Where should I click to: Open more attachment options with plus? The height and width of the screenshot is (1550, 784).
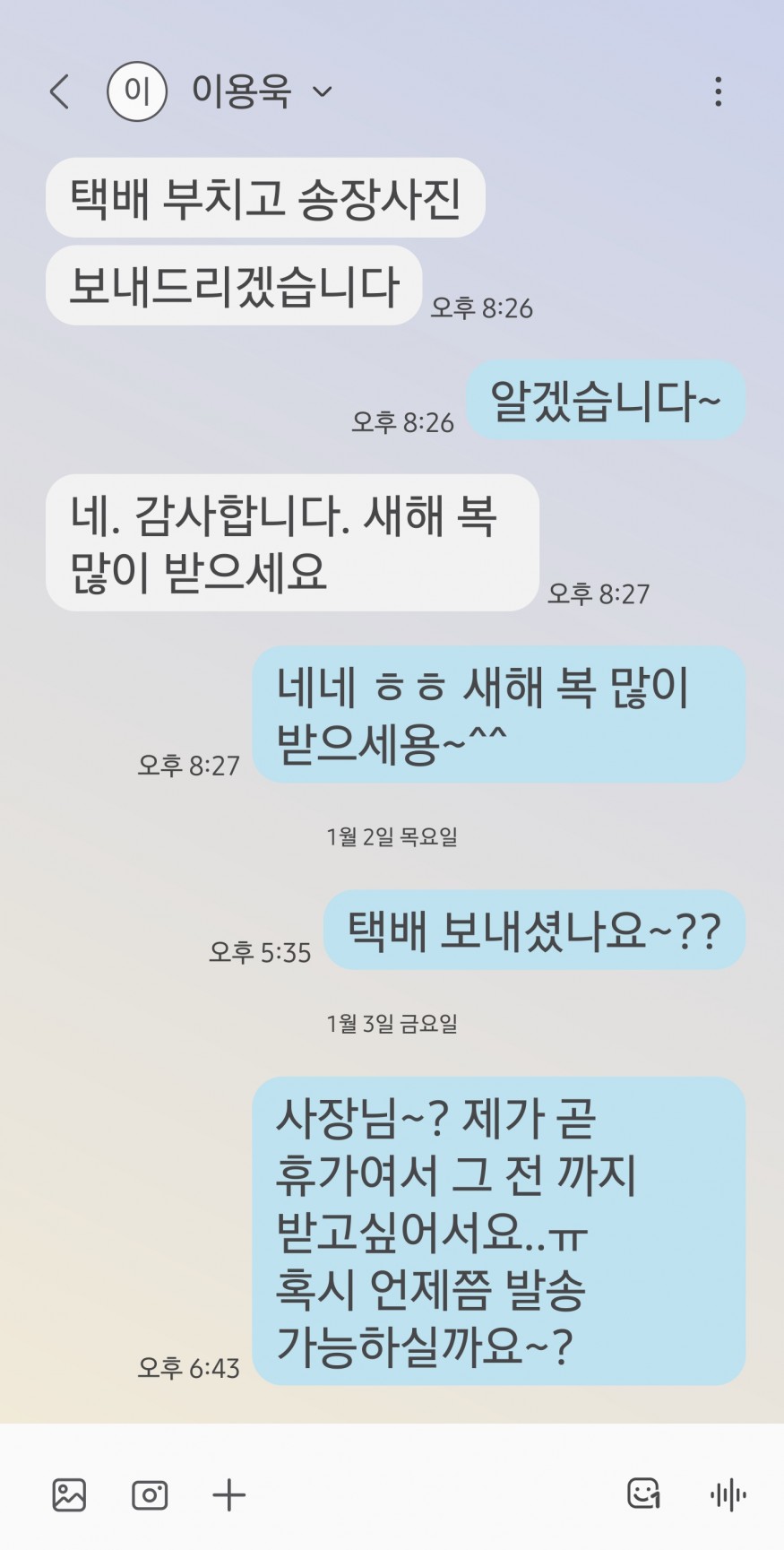tap(228, 1494)
